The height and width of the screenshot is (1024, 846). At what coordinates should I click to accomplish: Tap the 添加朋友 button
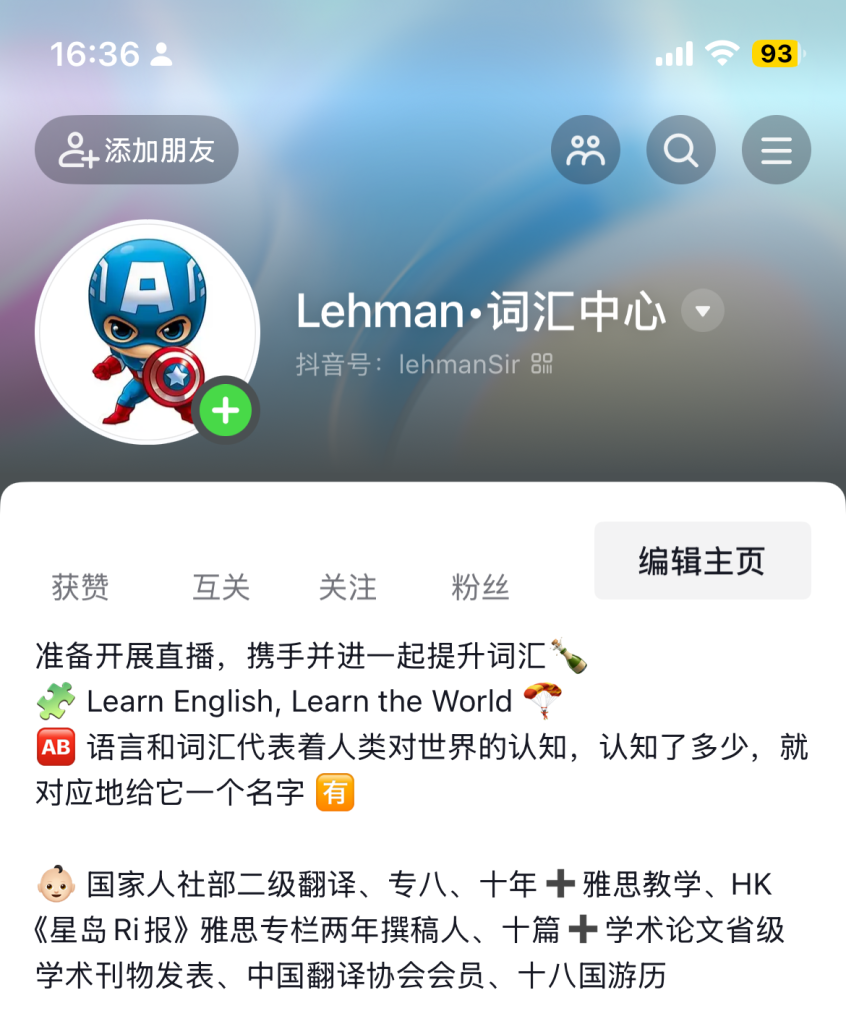pos(137,151)
